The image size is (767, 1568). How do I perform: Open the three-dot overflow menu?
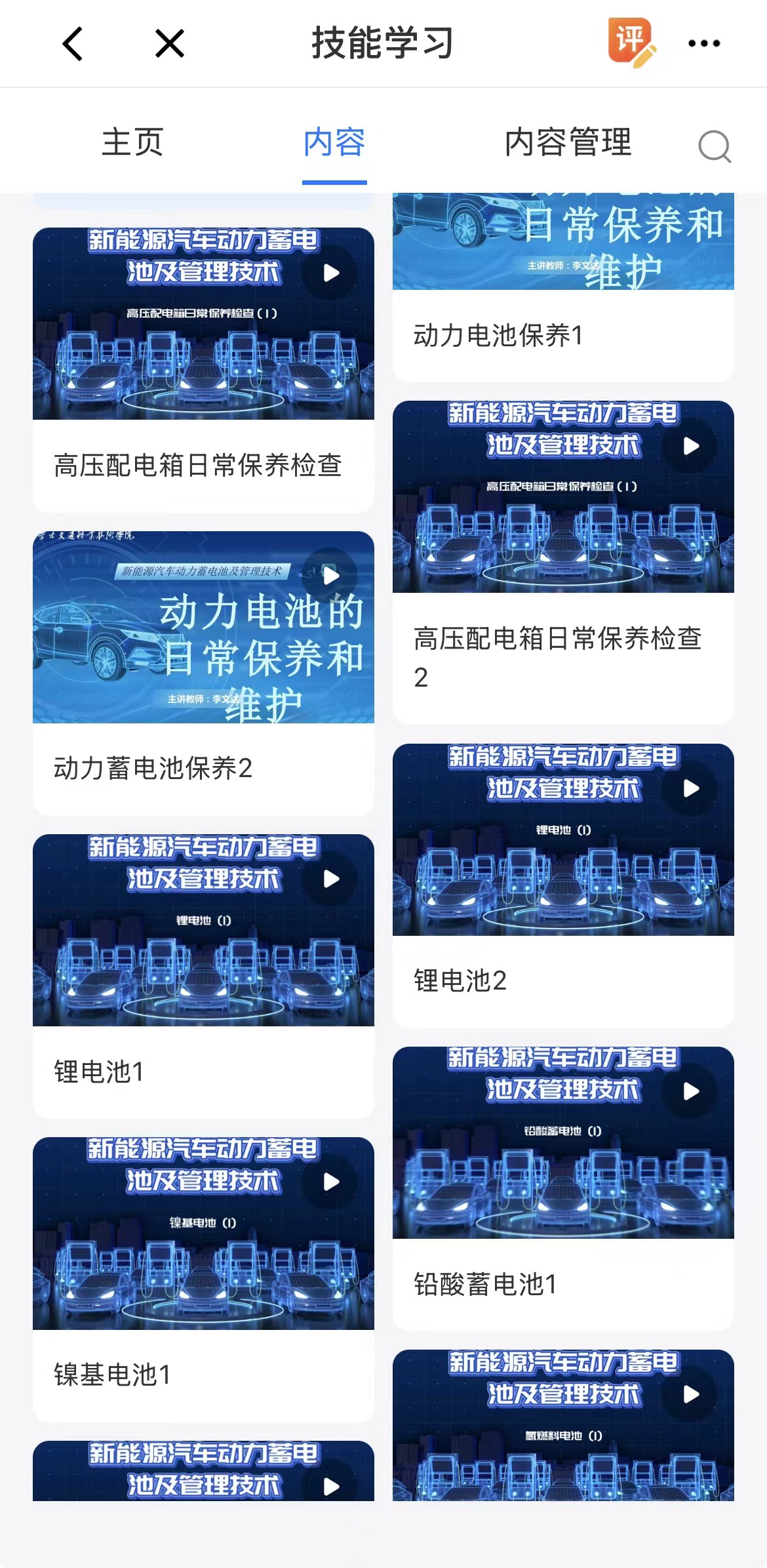[704, 44]
